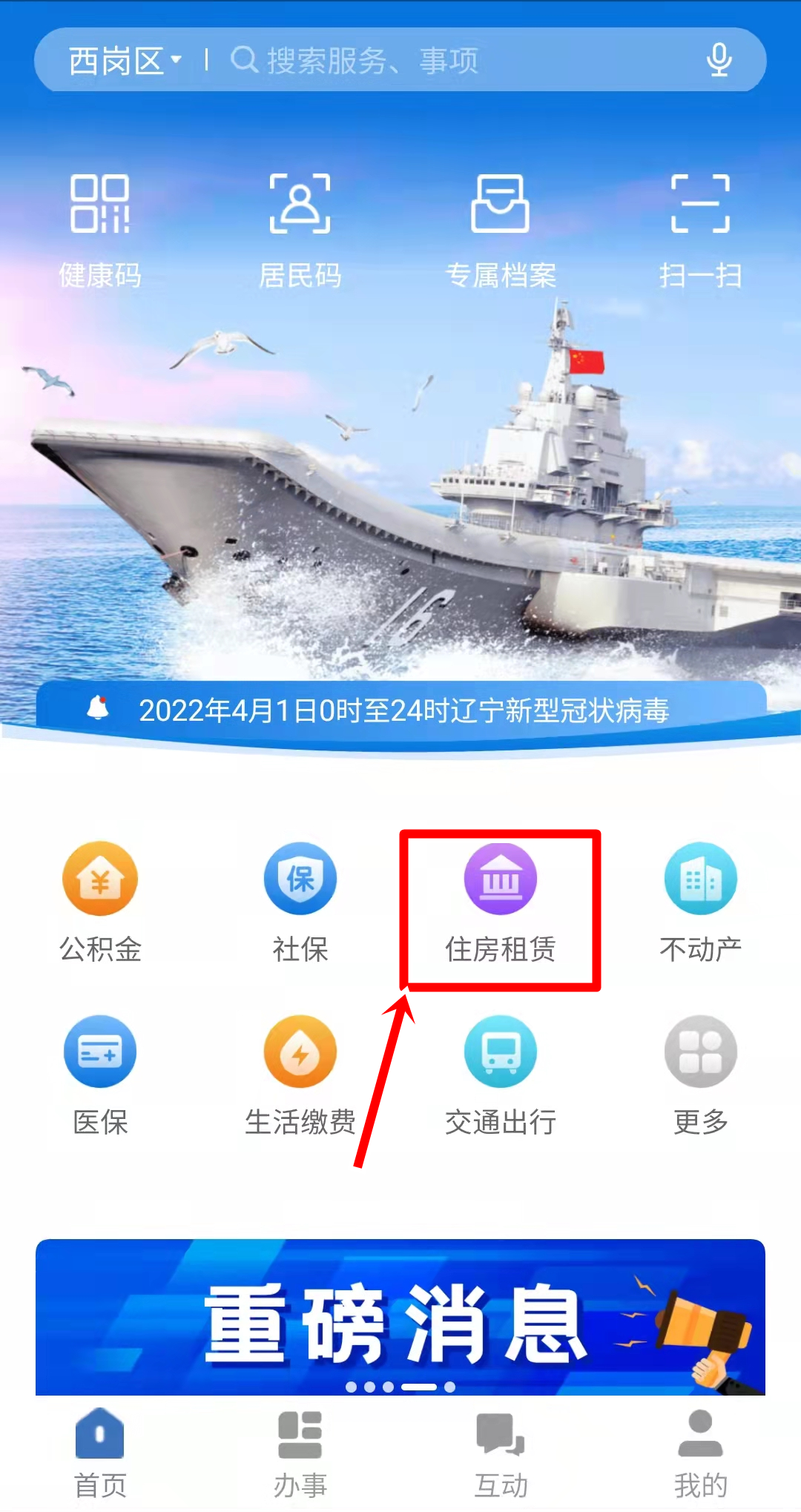This screenshot has height=1512, width=801.
Task: Switch to the 互动 tab
Action: coord(501,1453)
